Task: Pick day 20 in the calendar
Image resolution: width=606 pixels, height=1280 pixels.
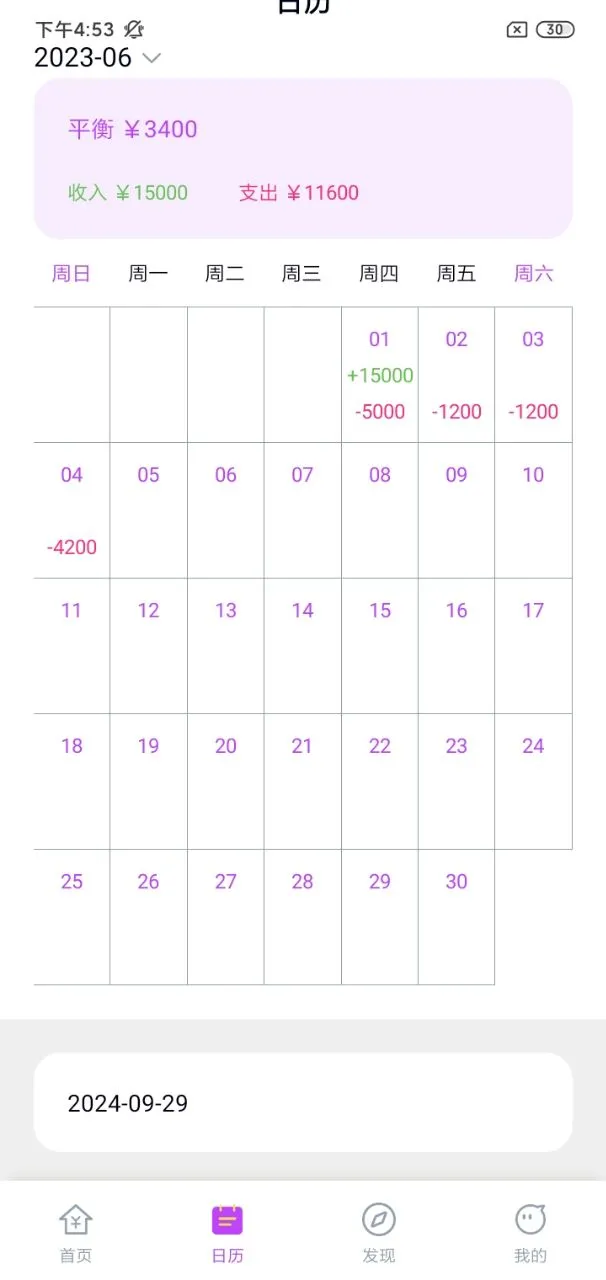Action: 226,780
